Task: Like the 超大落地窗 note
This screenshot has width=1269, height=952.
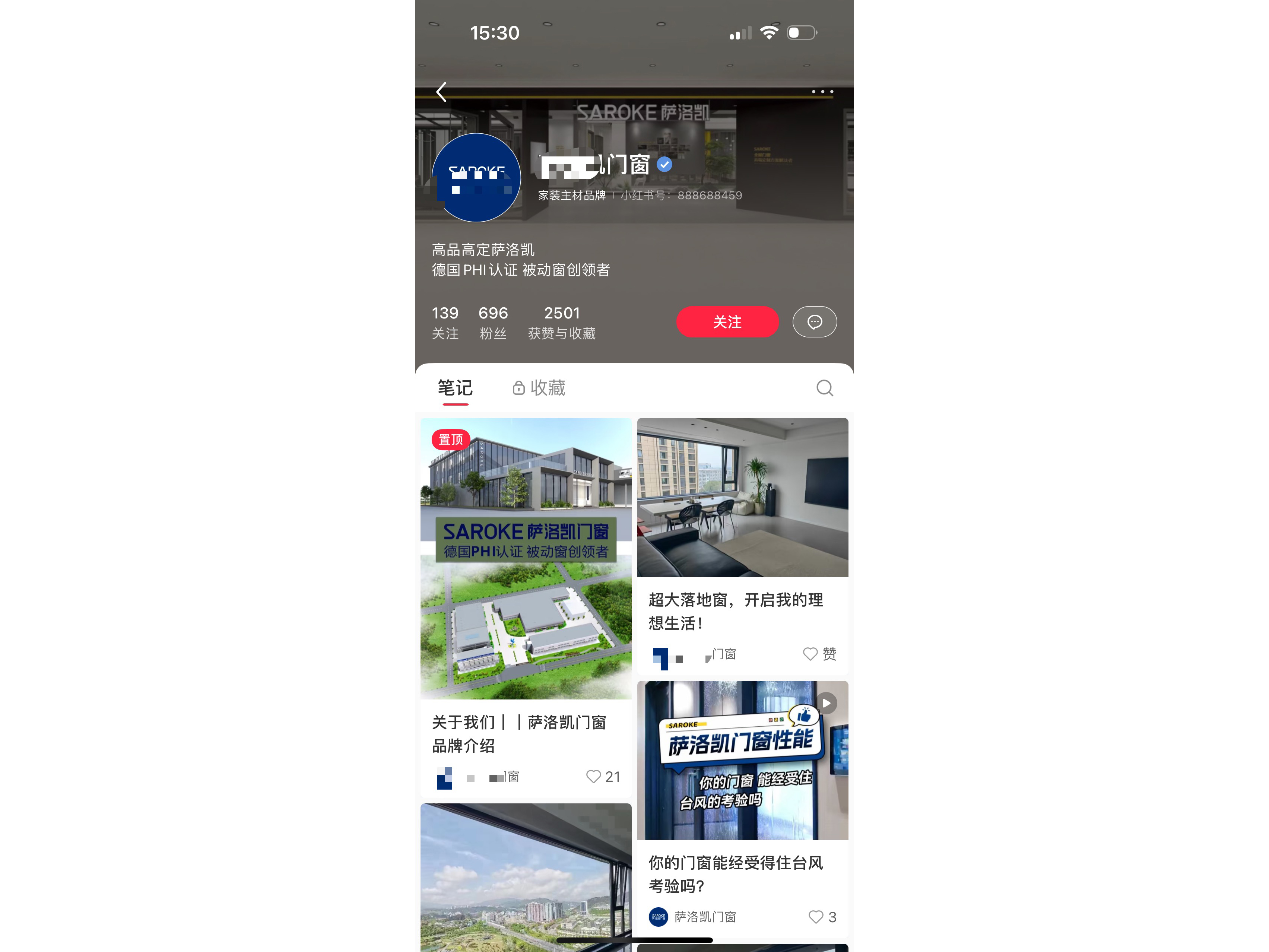Action: click(x=810, y=654)
